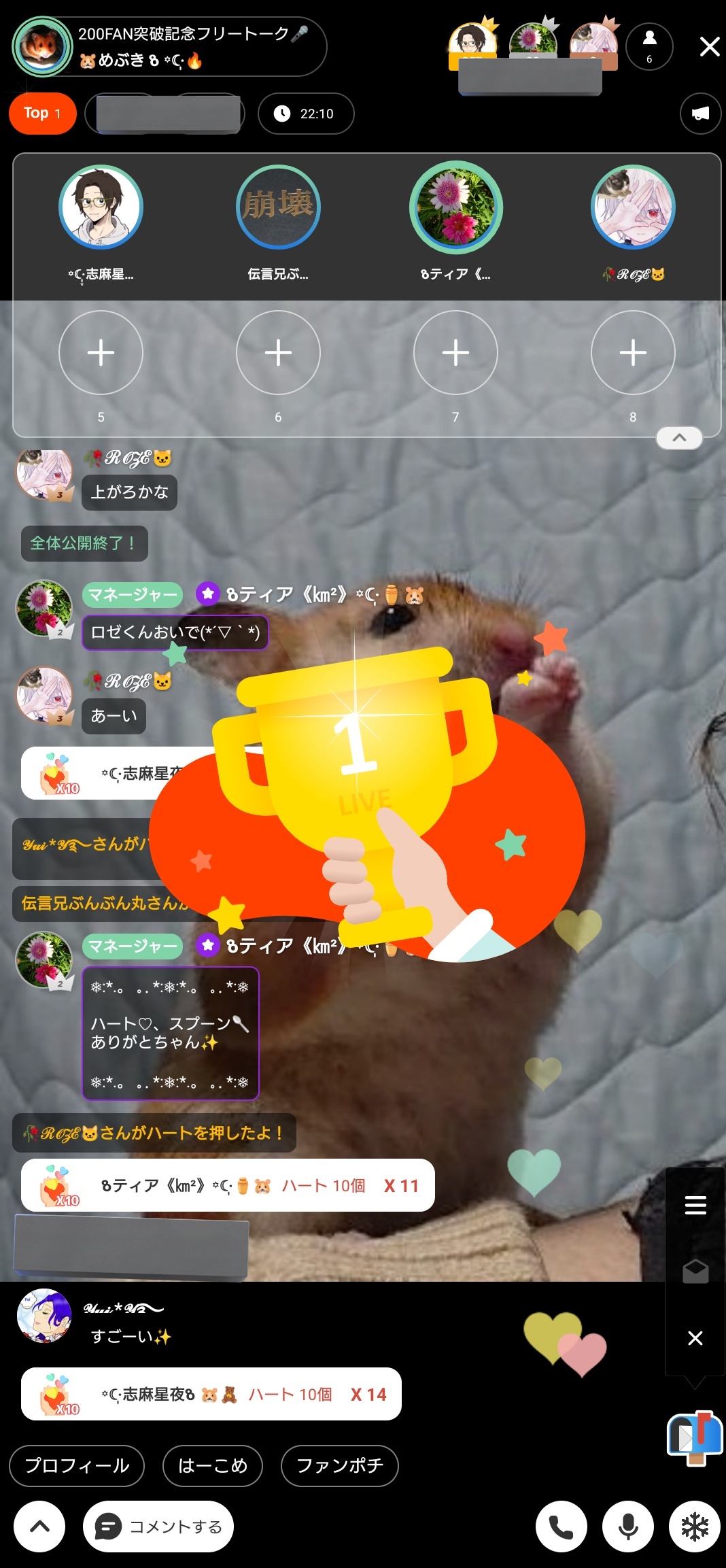Open the コメントする comment field
The height and width of the screenshot is (1568, 726).
click(x=158, y=1527)
